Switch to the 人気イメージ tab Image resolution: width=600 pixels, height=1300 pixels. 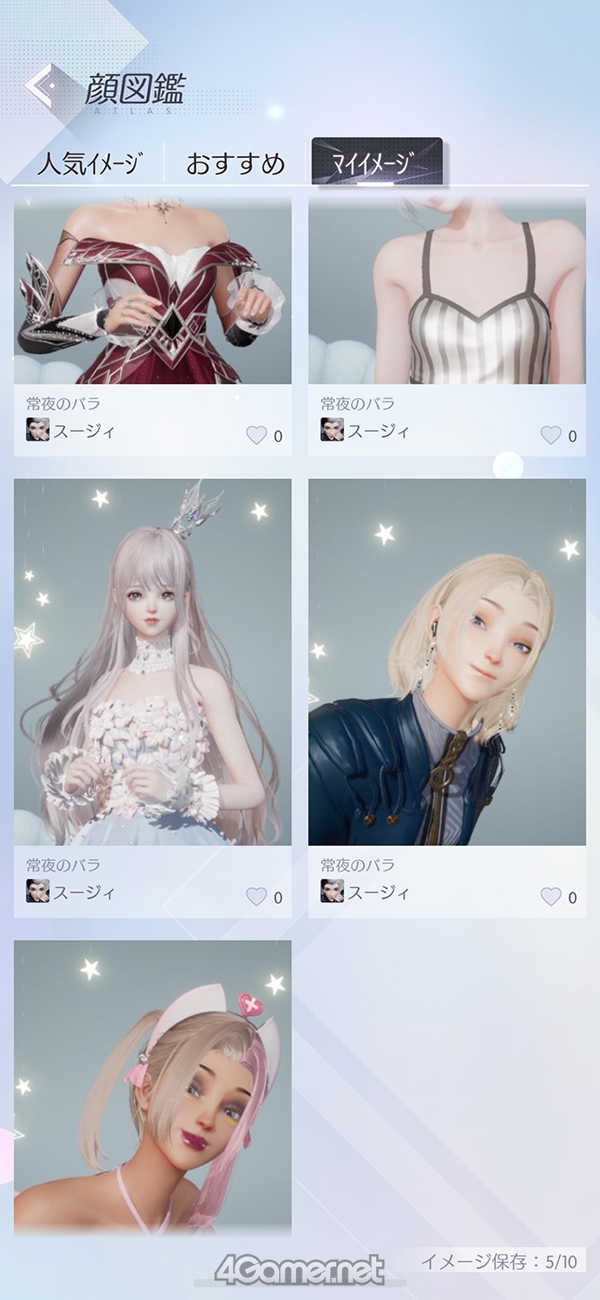87,164
